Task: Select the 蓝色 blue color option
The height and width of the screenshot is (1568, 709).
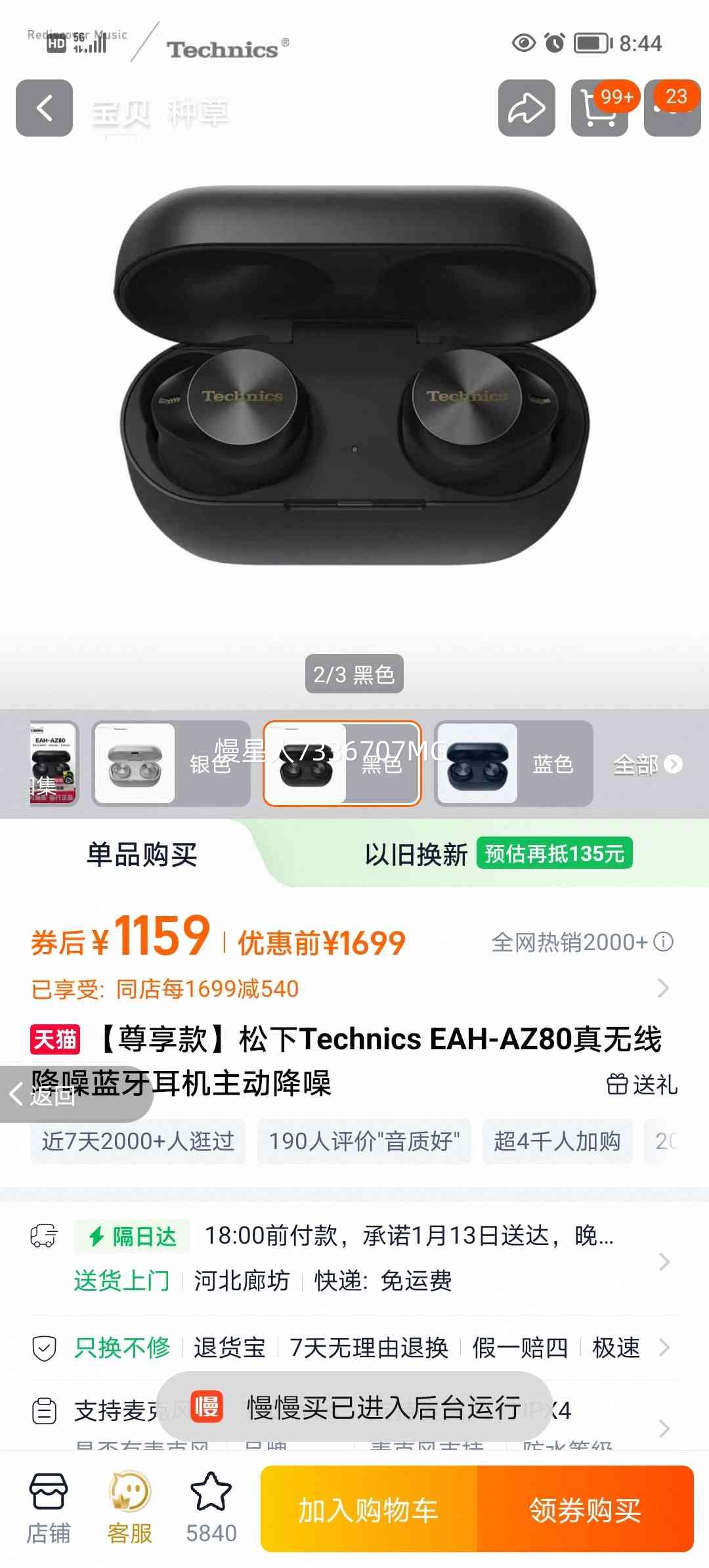Action: [512, 764]
